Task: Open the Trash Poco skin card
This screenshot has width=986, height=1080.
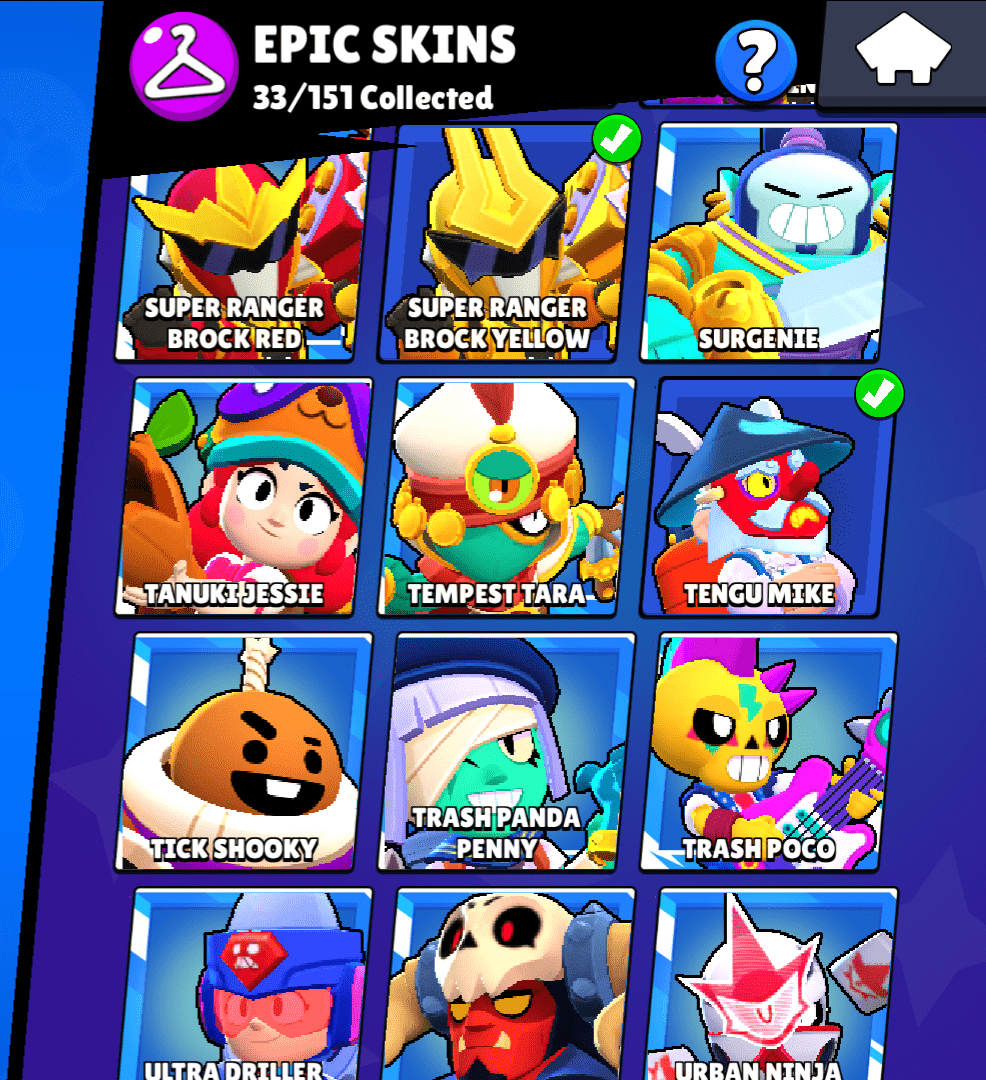Action: (x=770, y=752)
